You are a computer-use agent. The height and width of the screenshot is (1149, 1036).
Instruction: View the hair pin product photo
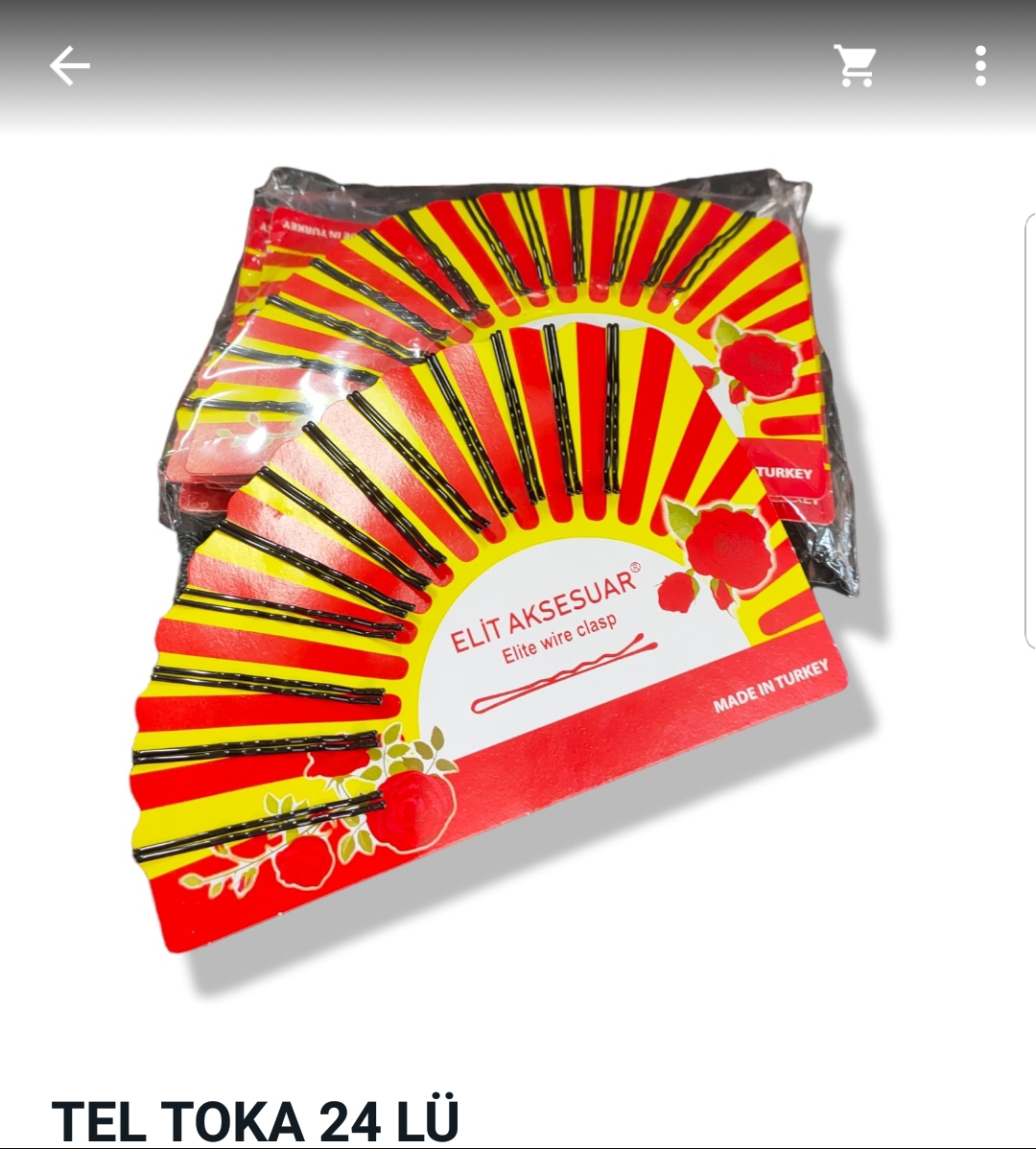tap(508, 566)
